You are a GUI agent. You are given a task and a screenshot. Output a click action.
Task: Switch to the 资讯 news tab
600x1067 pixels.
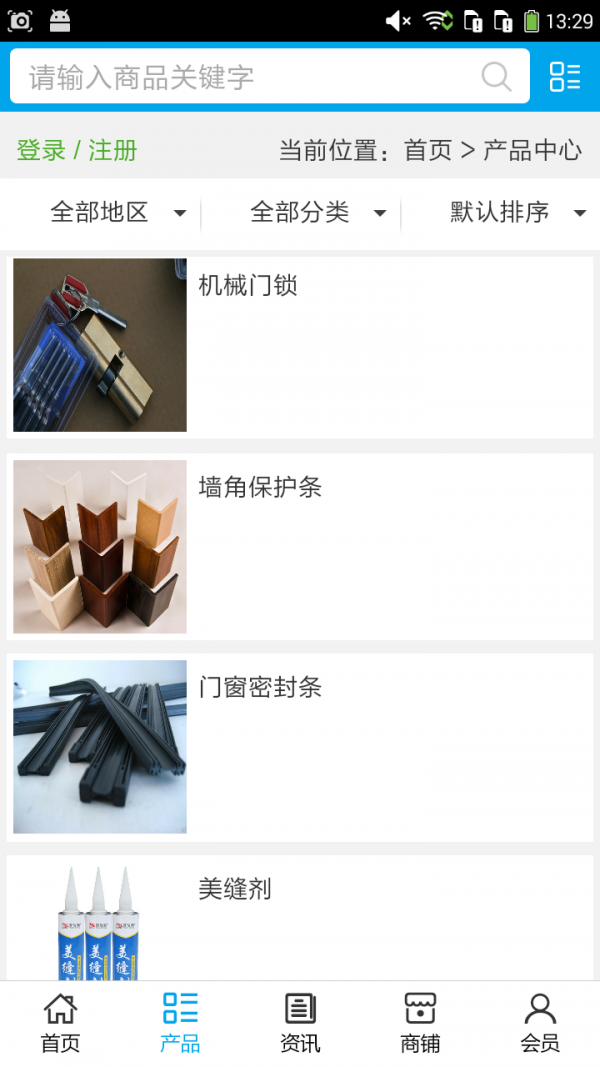pos(300,1023)
